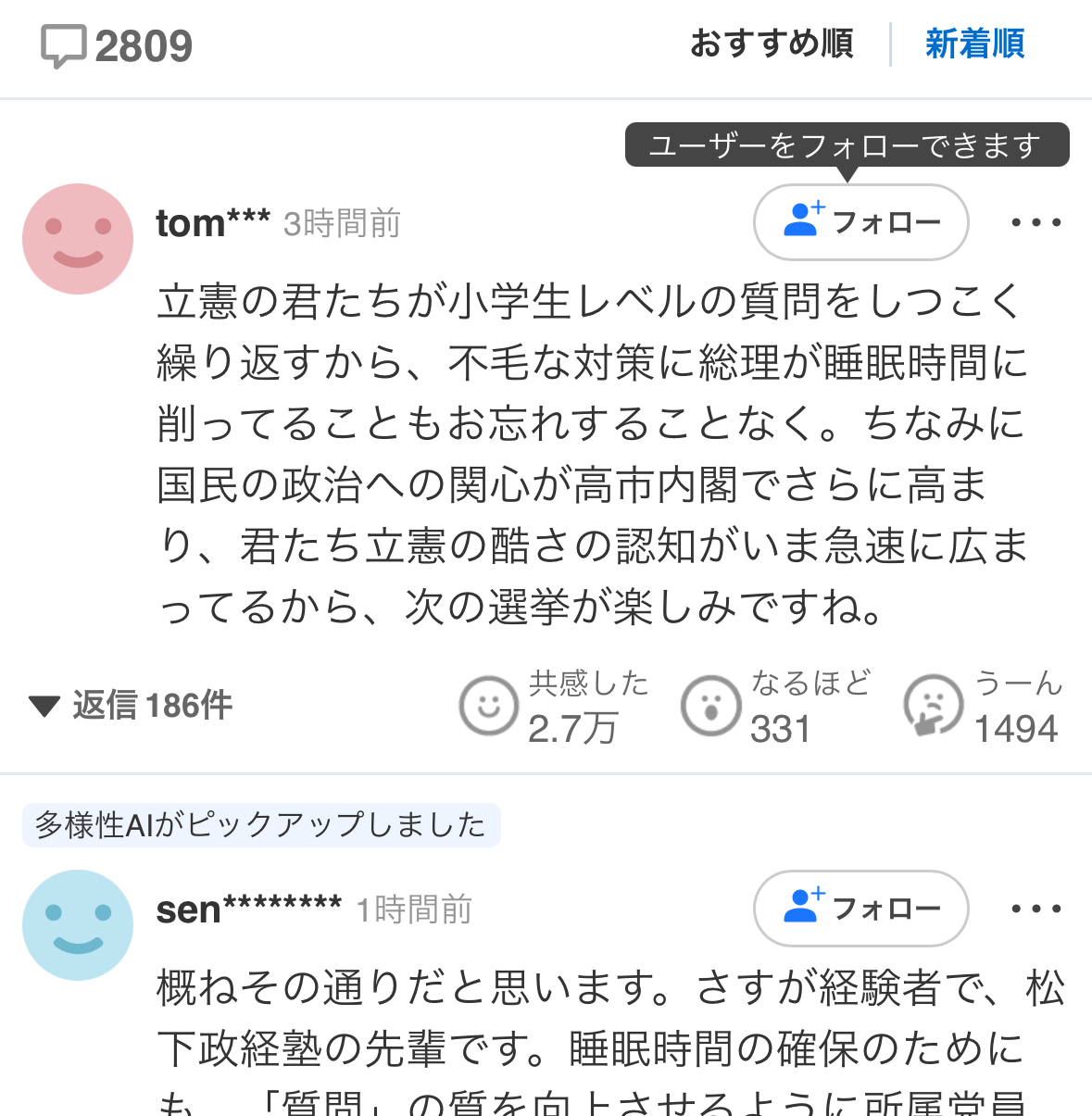1092x1116 pixels.
Task: View sen********'s profile avatar
Action: (78, 925)
